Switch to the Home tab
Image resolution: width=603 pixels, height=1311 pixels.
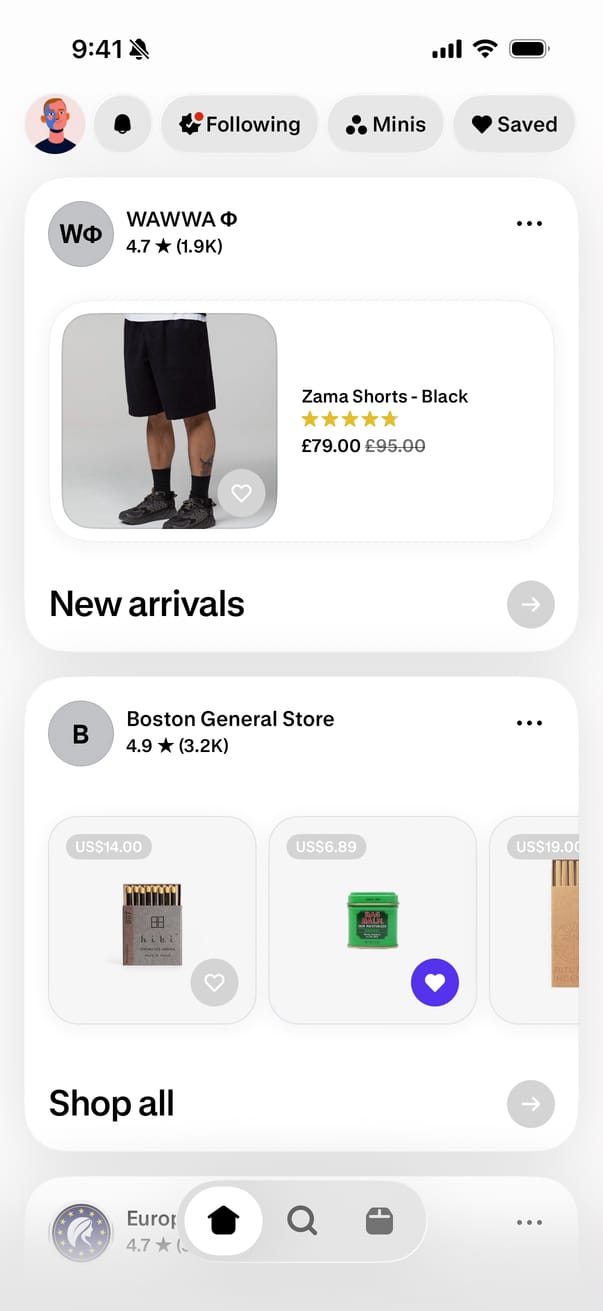click(224, 1221)
